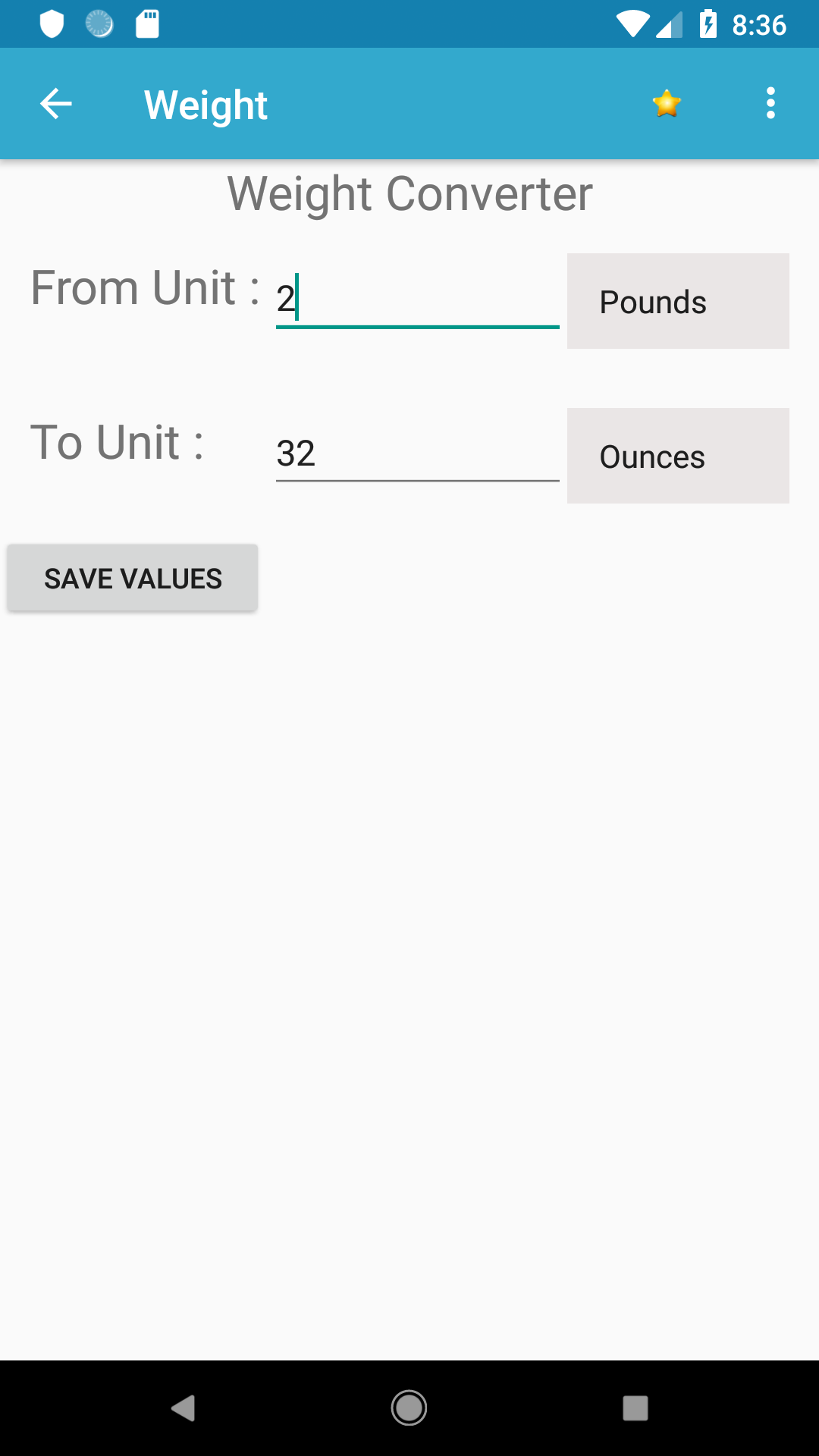Tap the Weight title in the app bar

tap(206, 104)
